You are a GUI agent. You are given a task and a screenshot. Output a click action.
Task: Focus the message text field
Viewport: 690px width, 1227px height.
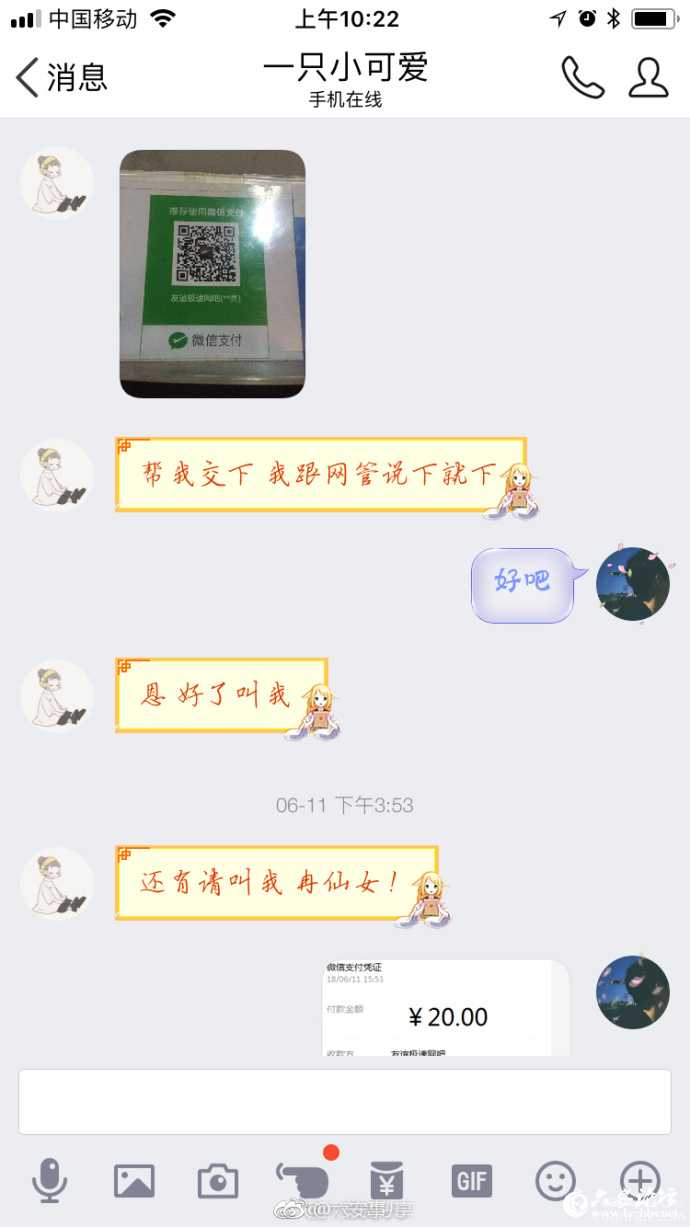[344, 1101]
